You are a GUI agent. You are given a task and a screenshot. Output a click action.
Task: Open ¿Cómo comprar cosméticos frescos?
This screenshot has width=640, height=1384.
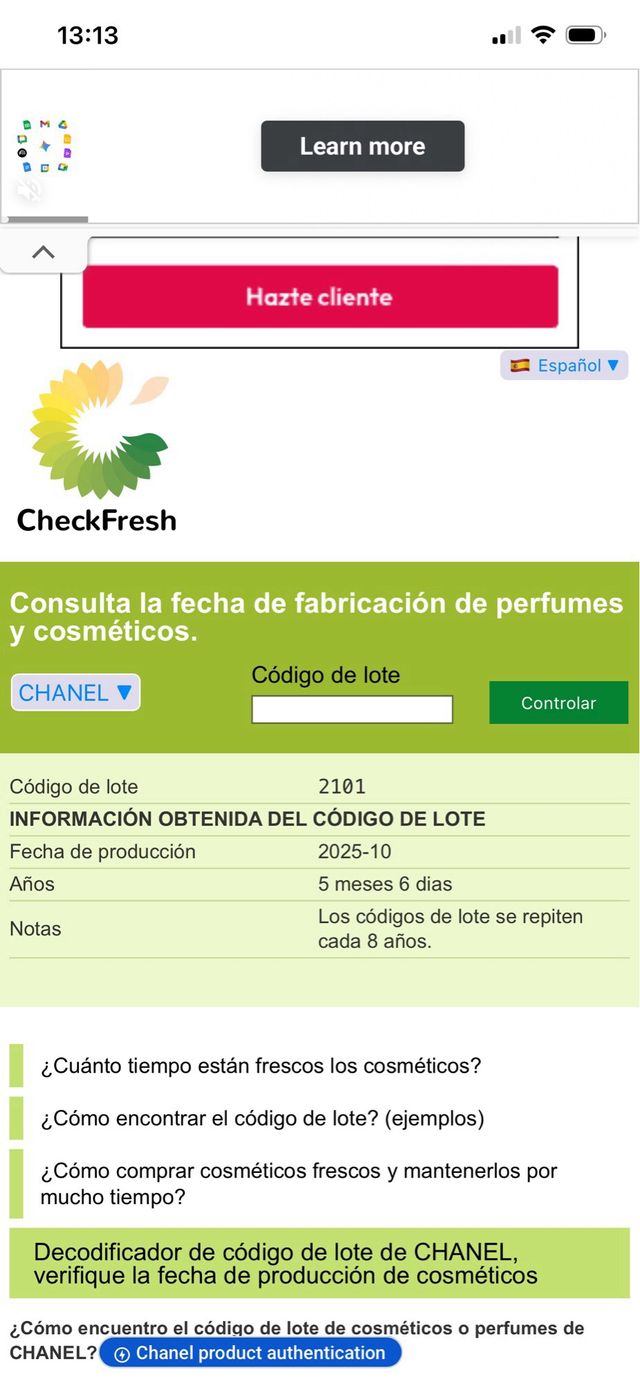coord(298,1183)
